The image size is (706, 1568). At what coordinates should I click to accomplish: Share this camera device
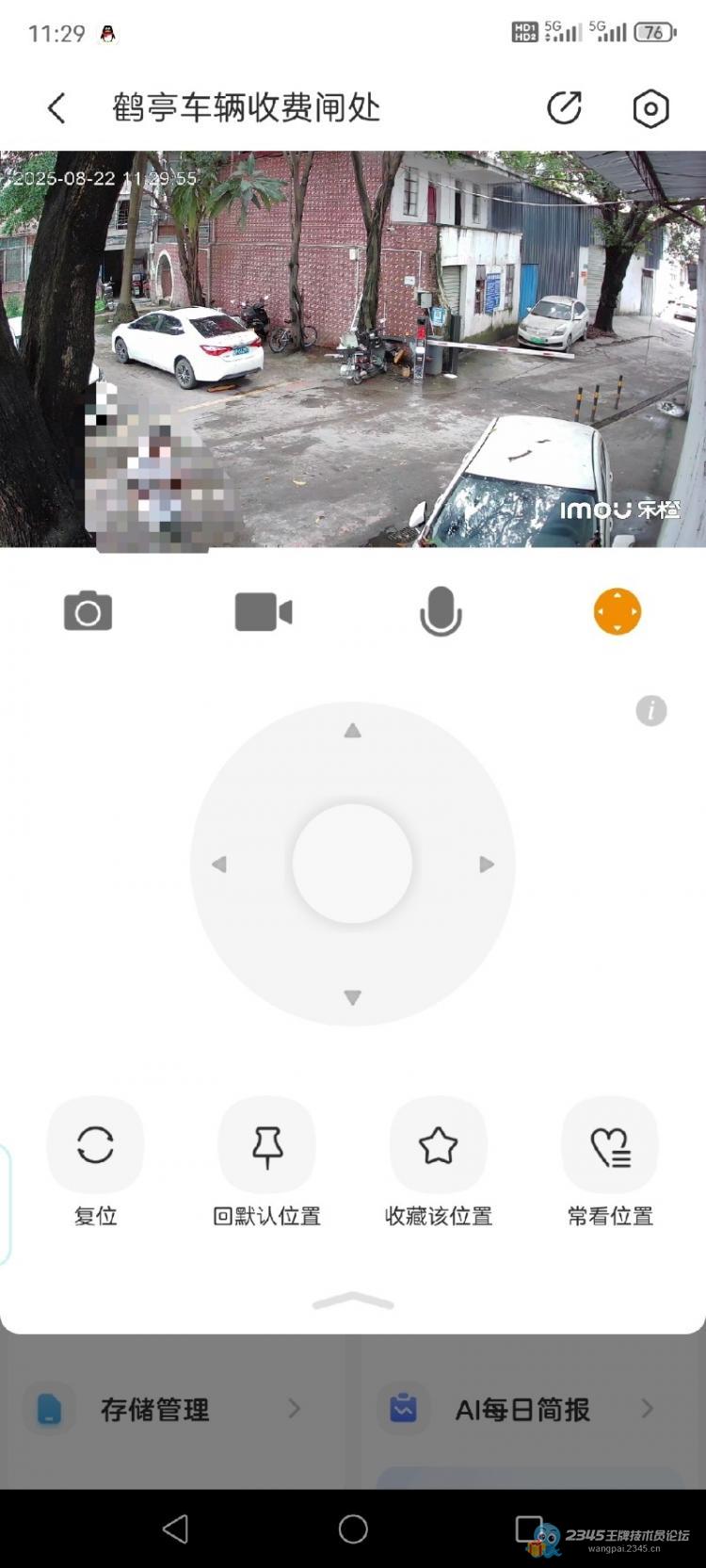click(565, 108)
